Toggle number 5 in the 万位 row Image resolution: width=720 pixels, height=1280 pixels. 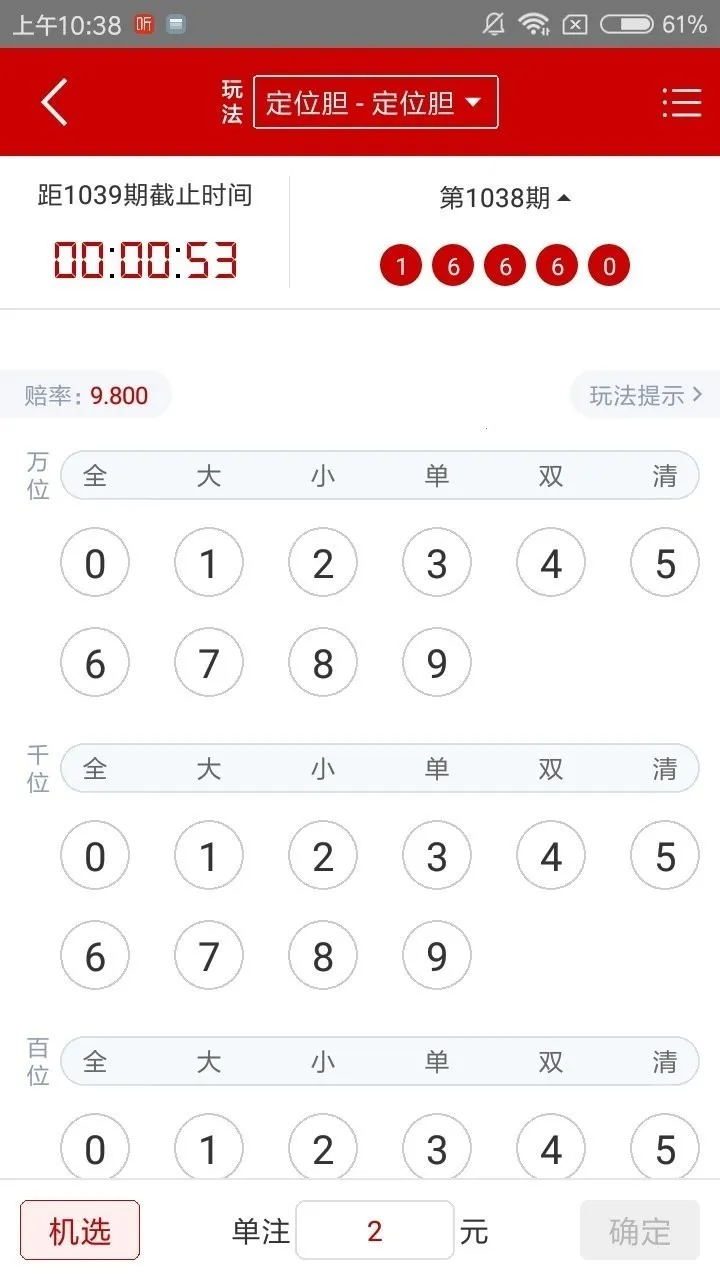coord(664,563)
